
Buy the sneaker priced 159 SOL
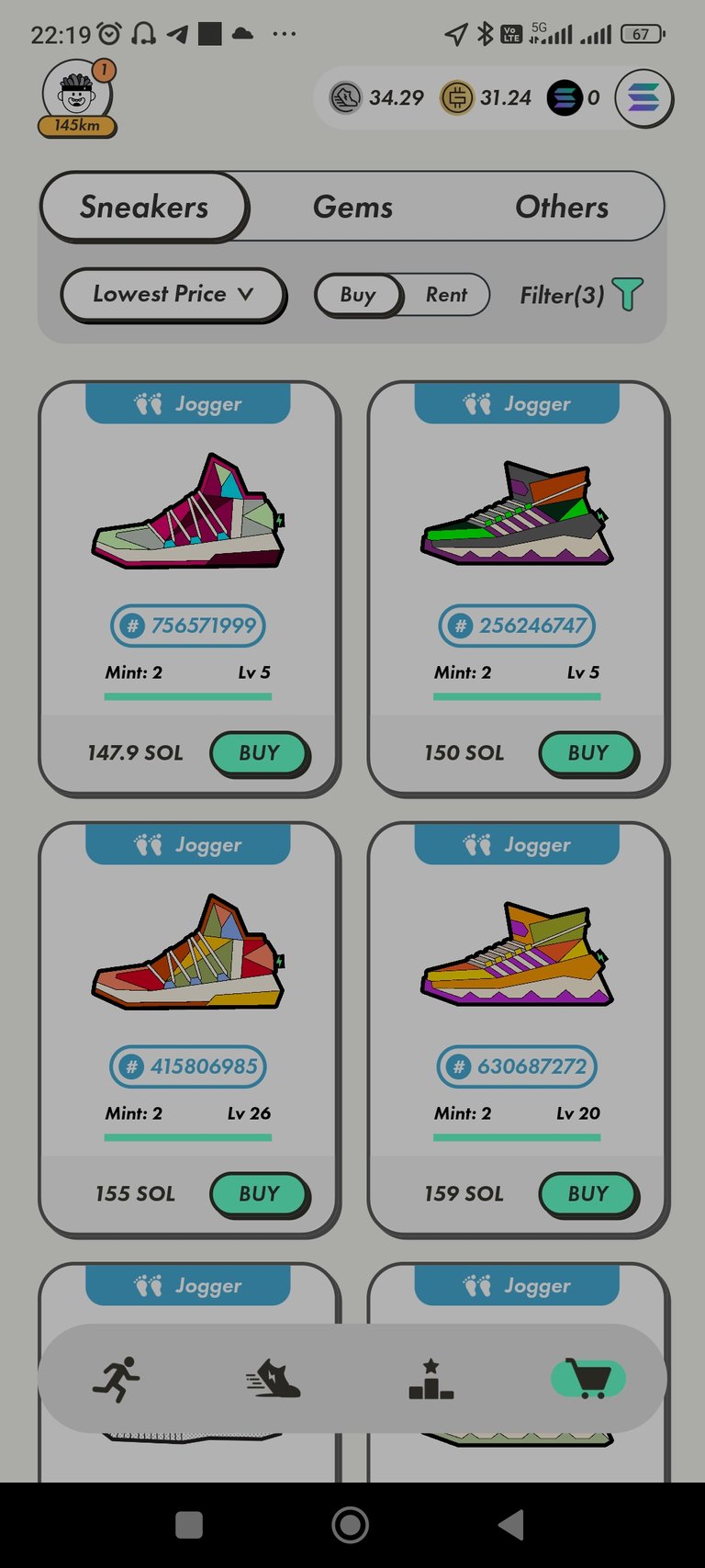pyautogui.click(x=587, y=1194)
